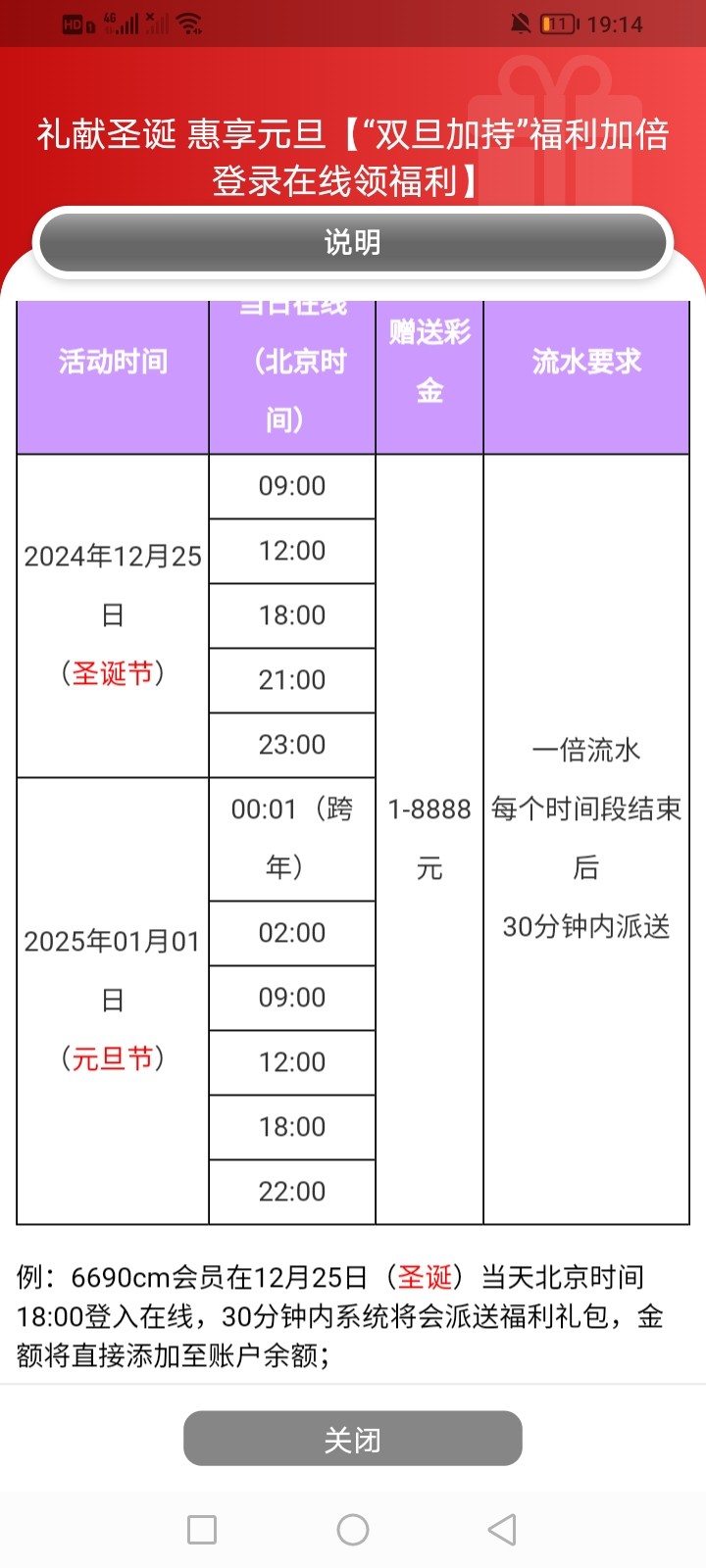Viewport: 706px width, 1568px height.
Task: Tap the 关闭 button to close
Action: [353, 1439]
